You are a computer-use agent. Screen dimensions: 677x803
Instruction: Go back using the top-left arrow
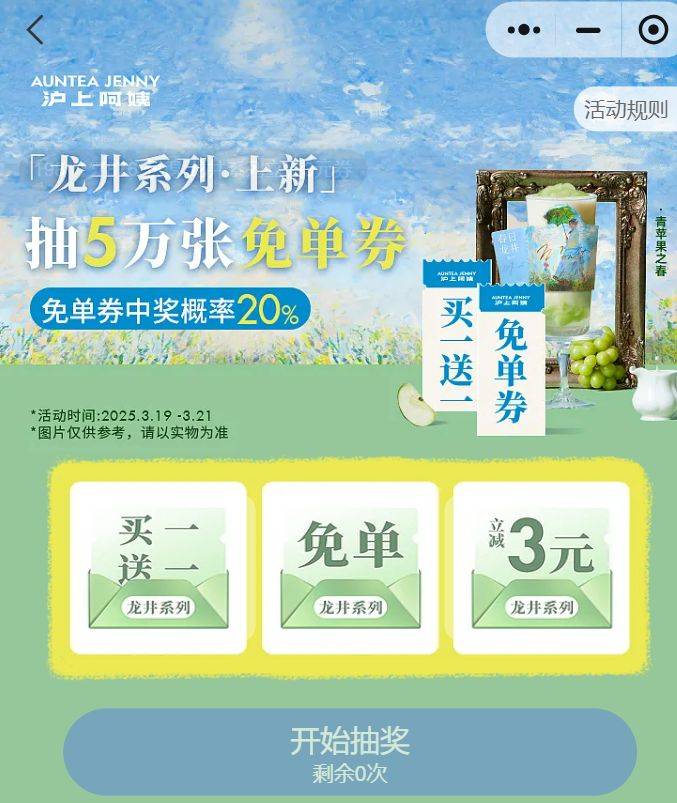pyautogui.click(x=35, y=30)
